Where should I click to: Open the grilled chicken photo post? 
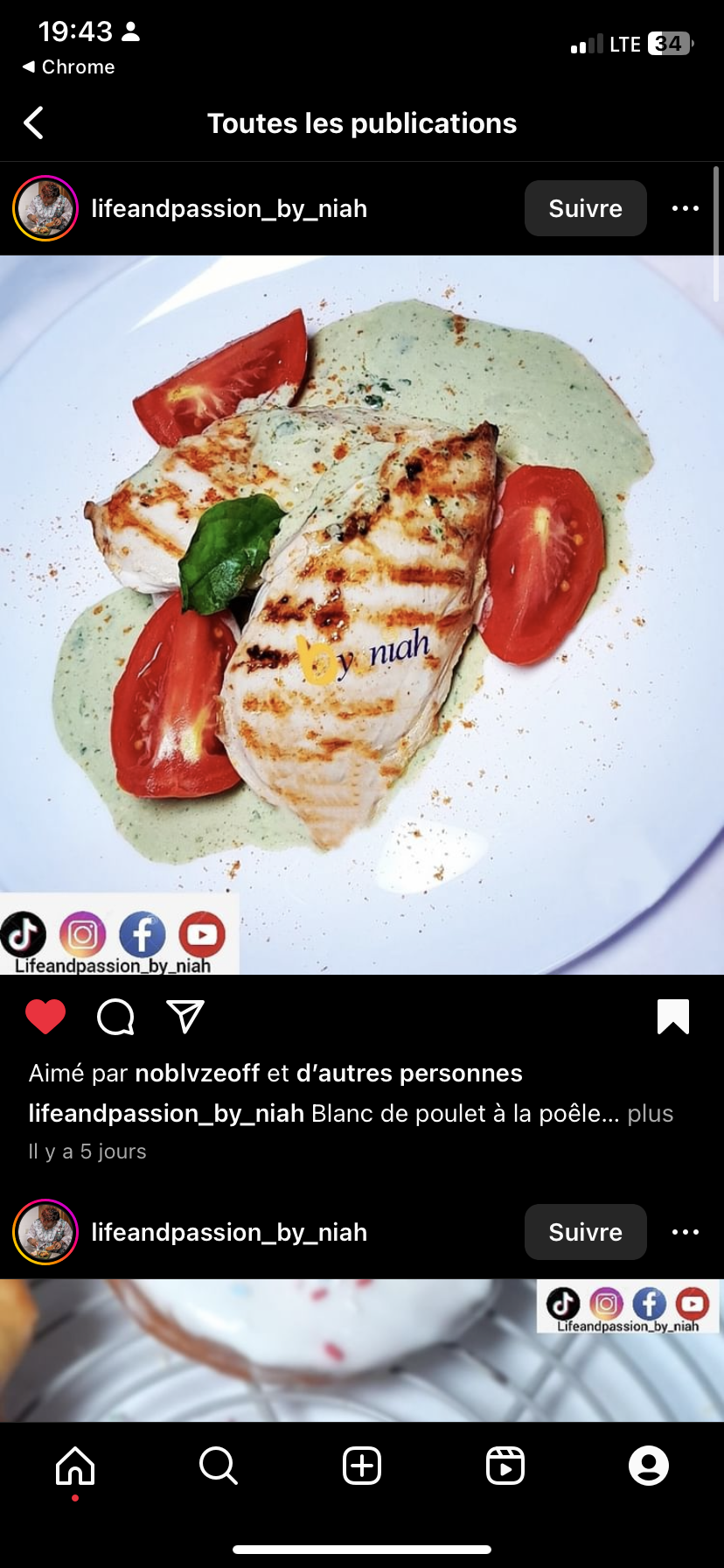[x=362, y=615]
